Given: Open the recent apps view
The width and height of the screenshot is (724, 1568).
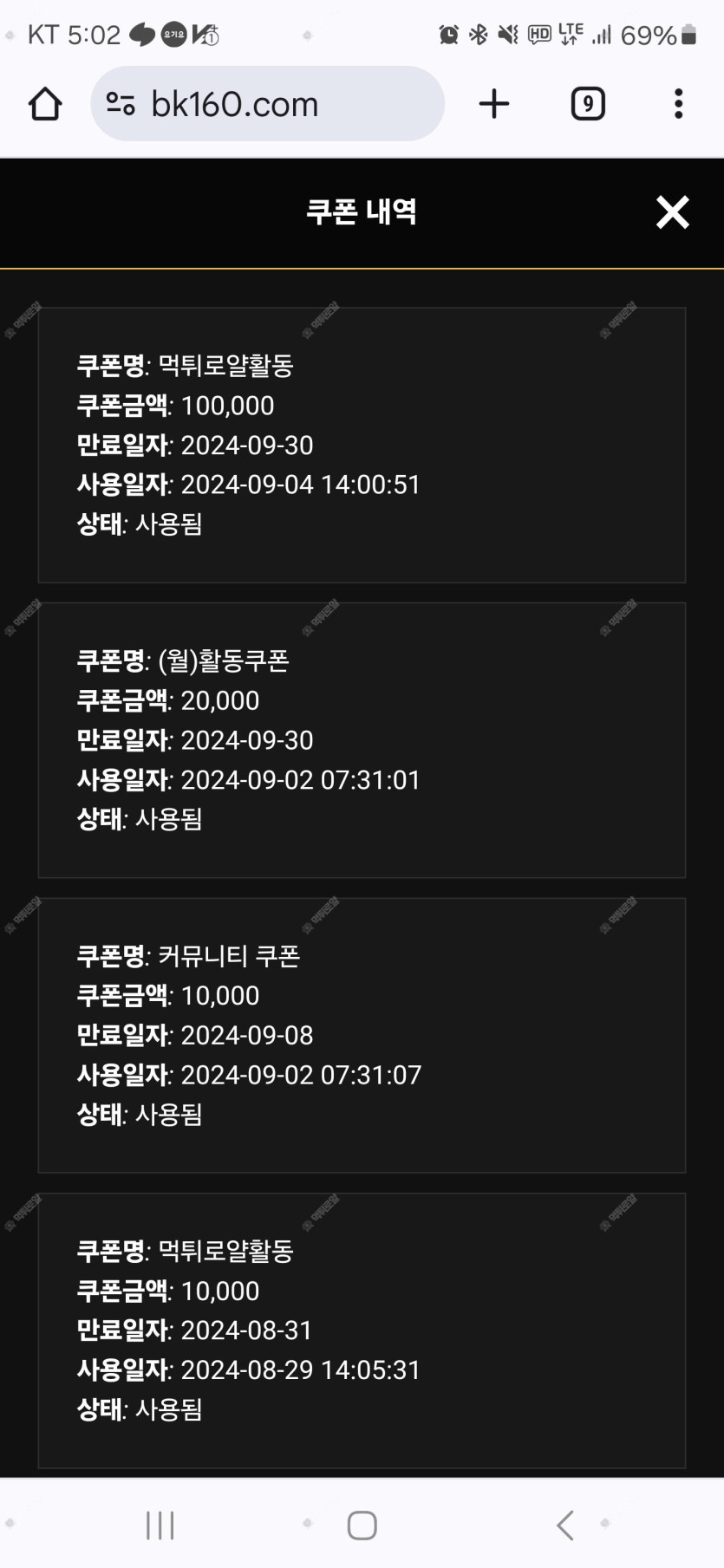Looking at the screenshot, I should [160, 1525].
